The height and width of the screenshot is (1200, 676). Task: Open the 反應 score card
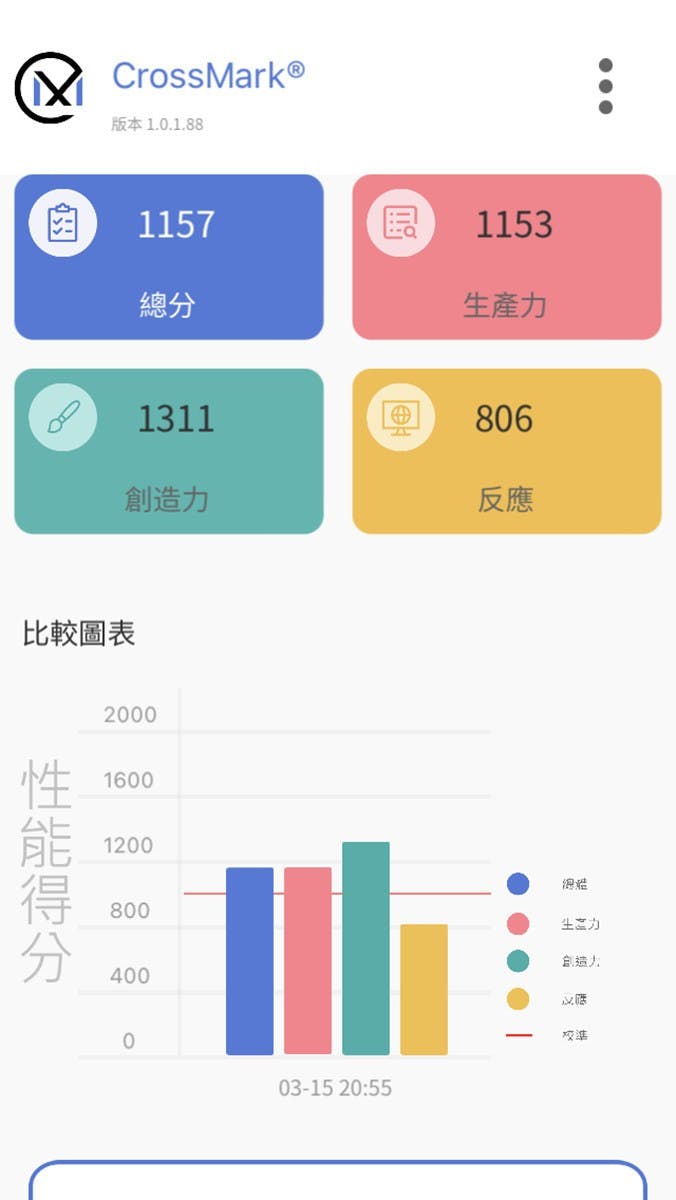[506, 452]
